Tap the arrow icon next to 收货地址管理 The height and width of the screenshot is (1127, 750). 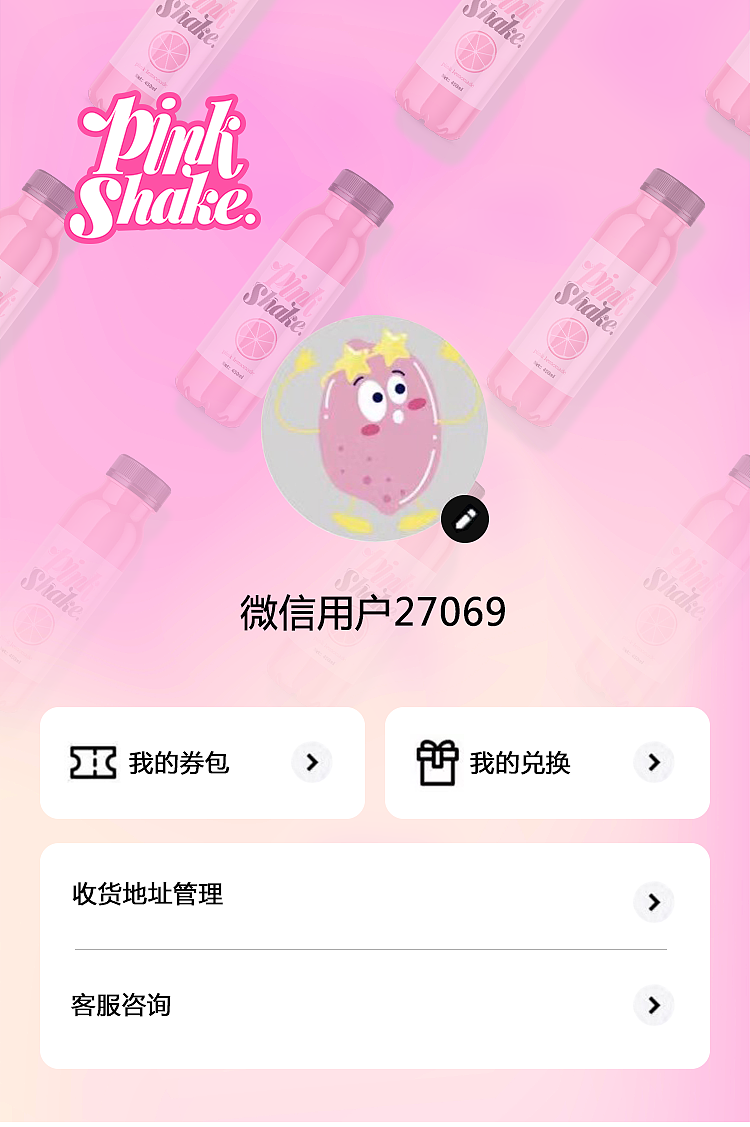pyautogui.click(x=654, y=901)
